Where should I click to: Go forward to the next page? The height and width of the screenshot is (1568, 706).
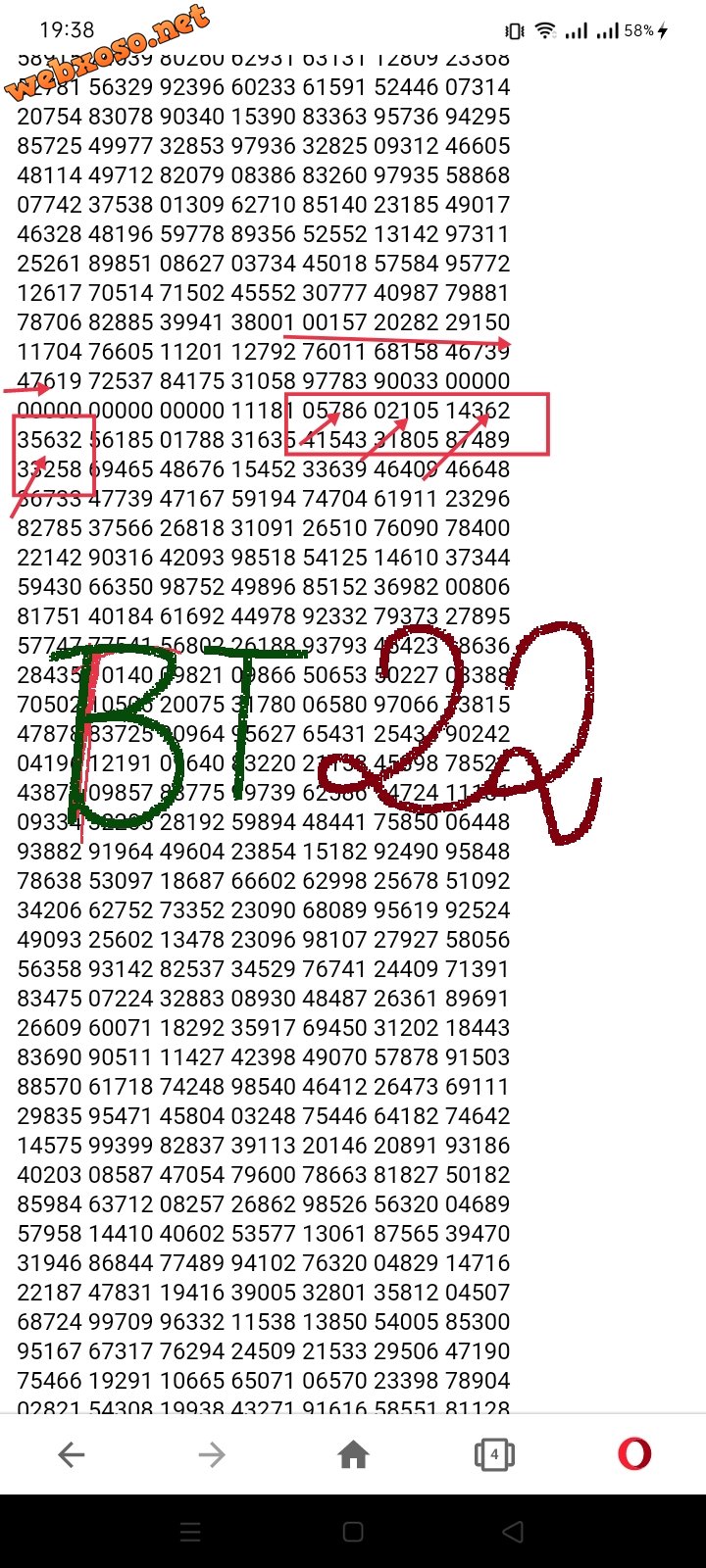tap(212, 1454)
